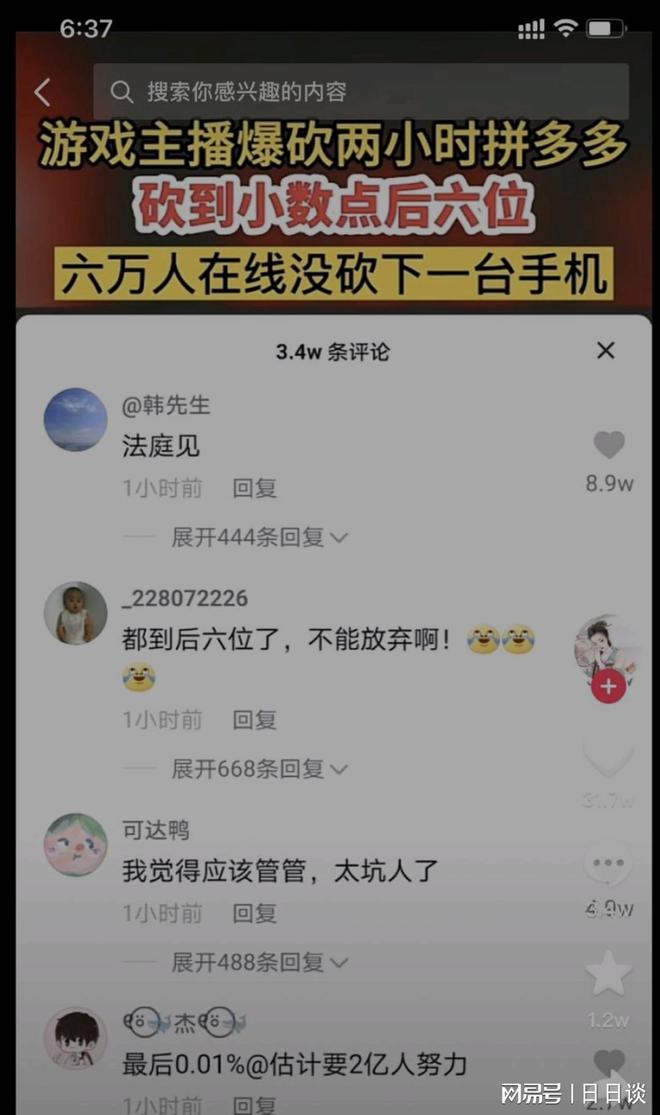Viewport: 660px width, 1115px height.
Task: Open the username _228072226
Action: point(185,598)
